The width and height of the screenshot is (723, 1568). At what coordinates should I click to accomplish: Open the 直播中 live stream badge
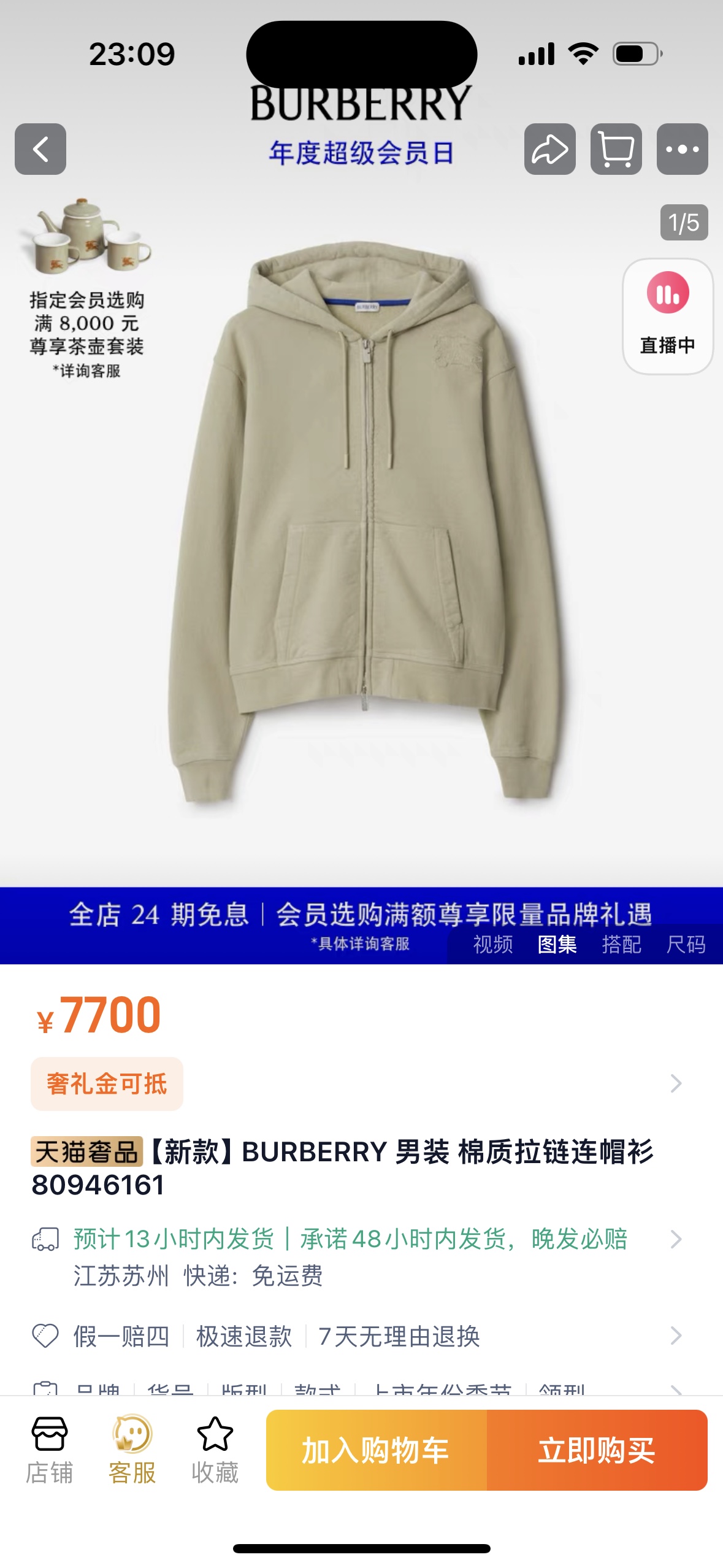pyautogui.click(x=667, y=316)
